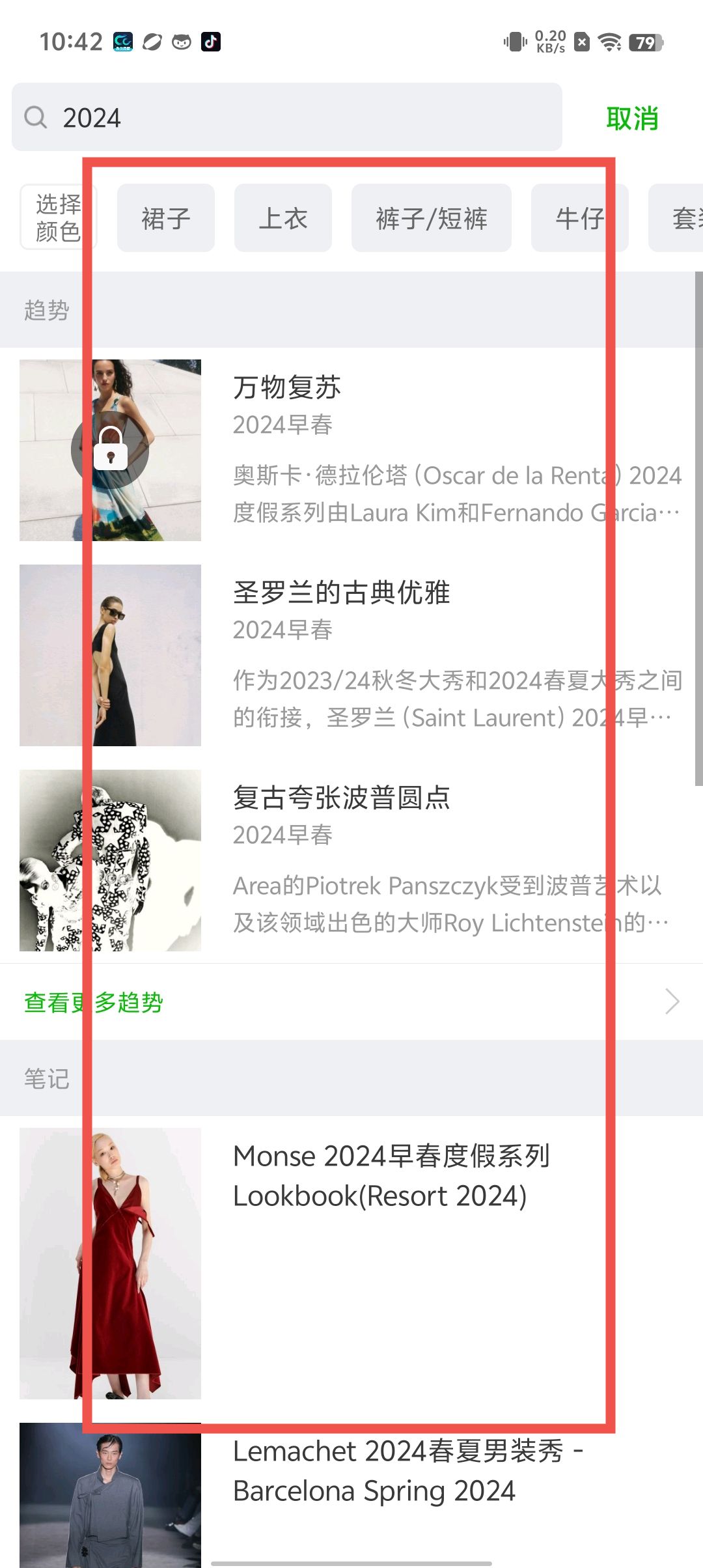Tap the search field containing 2024

point(286,117)
